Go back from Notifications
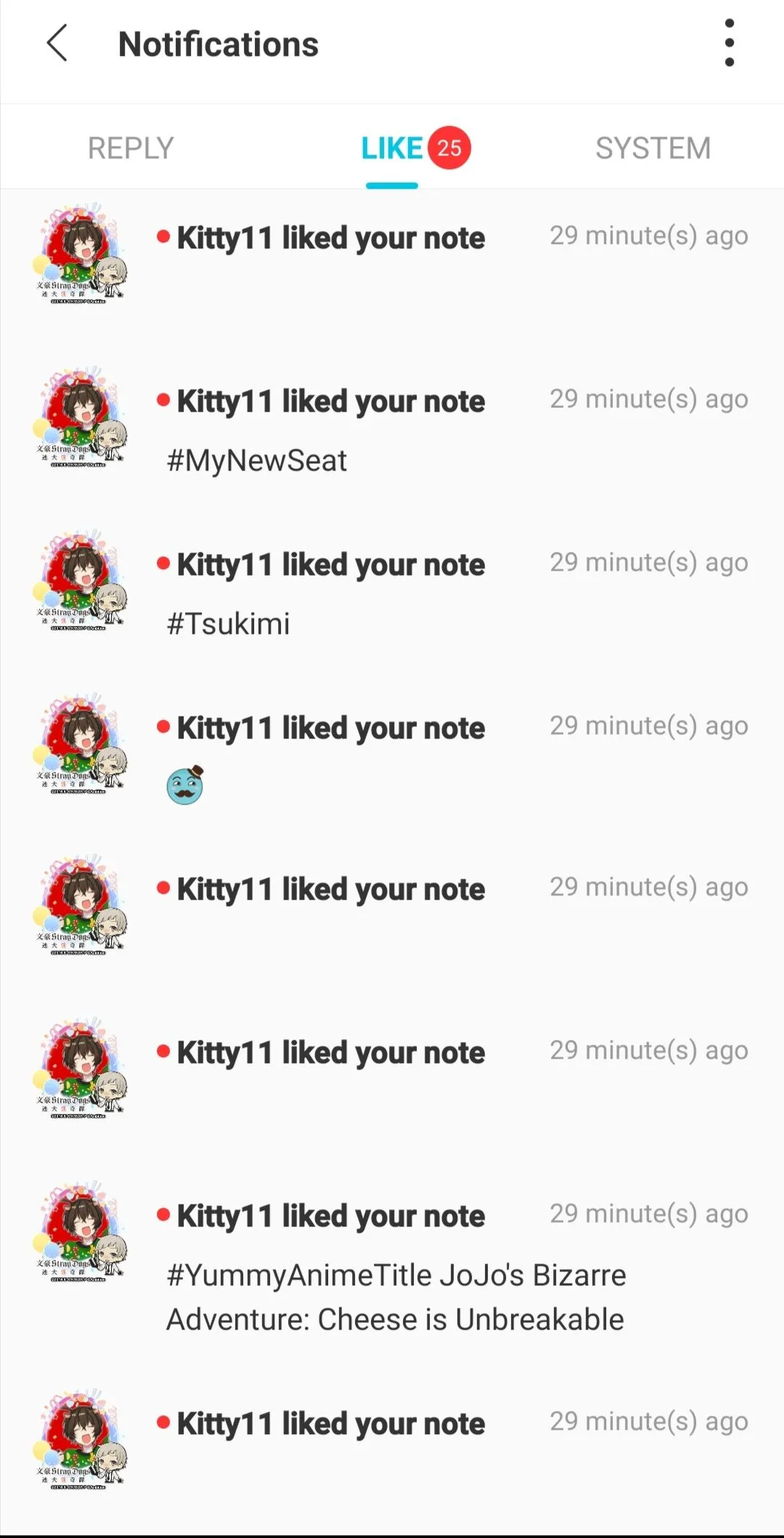Screen dimensions: 784x1538 coord(57,44)
